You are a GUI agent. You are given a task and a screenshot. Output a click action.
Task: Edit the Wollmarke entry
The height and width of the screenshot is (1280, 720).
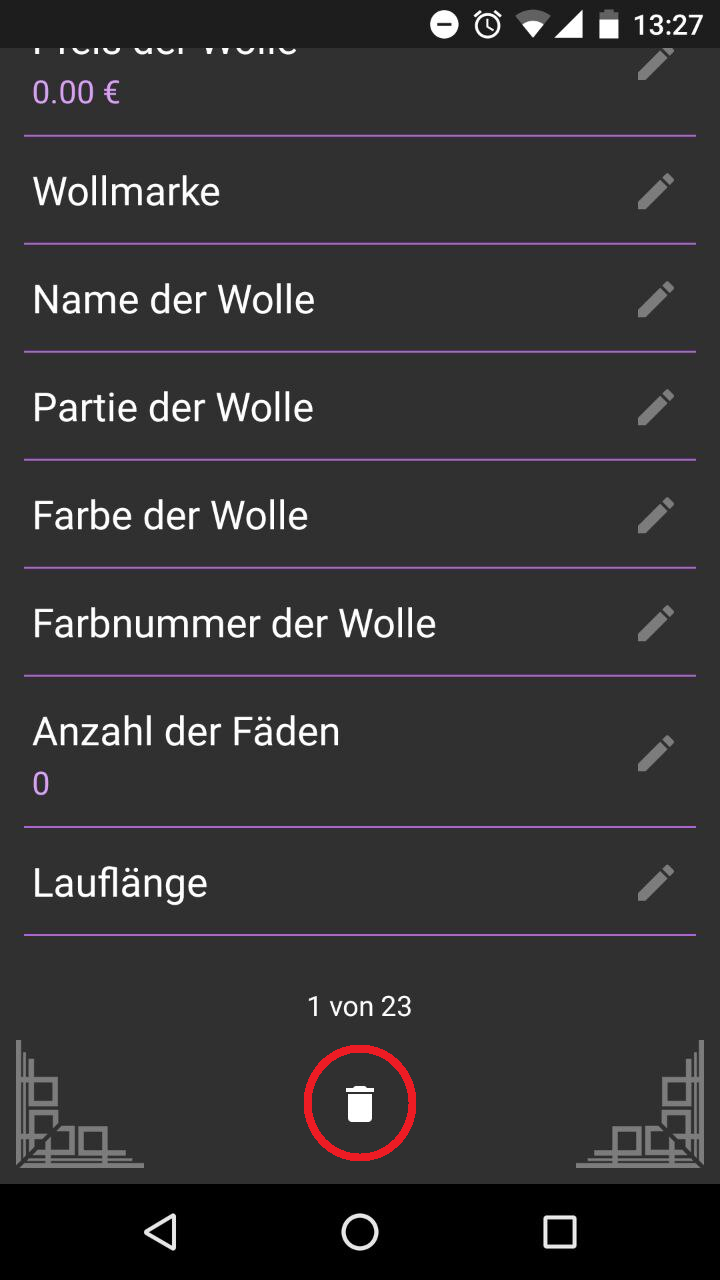point(655,191)
